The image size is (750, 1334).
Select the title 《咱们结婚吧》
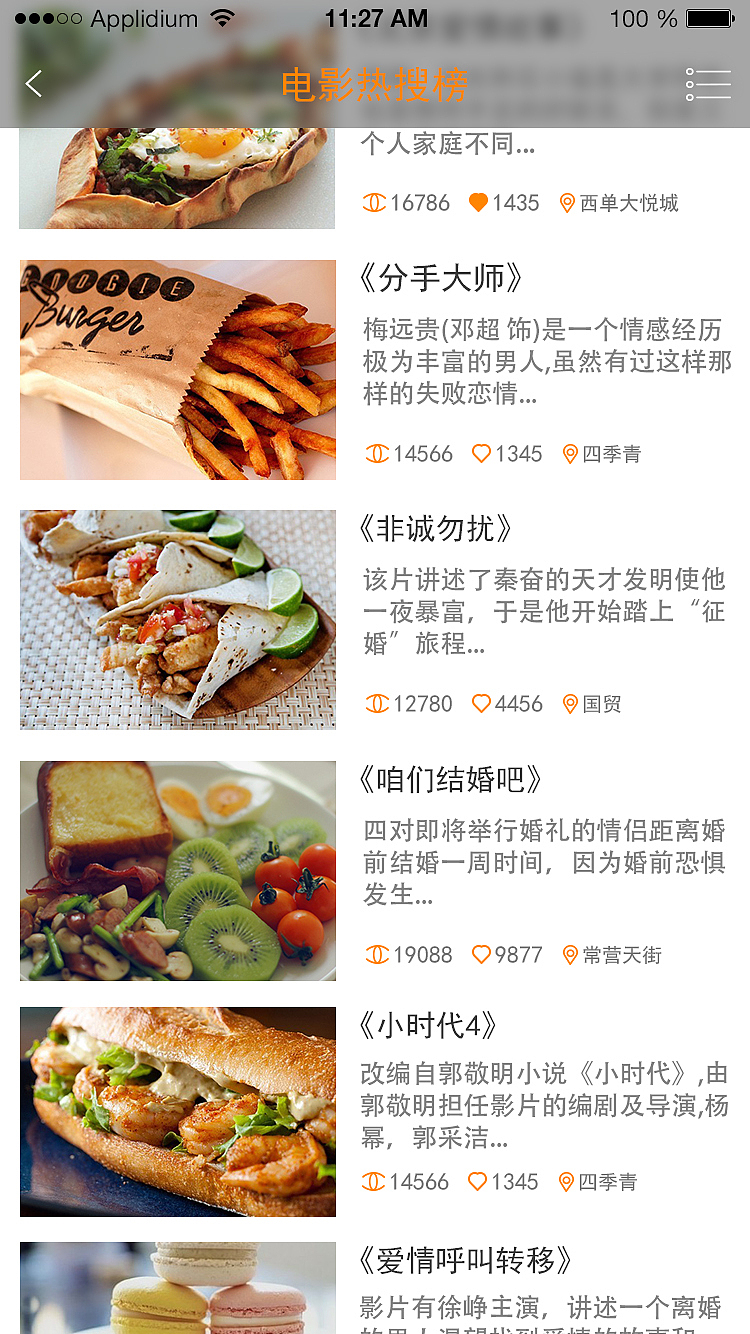pos(451,779)
